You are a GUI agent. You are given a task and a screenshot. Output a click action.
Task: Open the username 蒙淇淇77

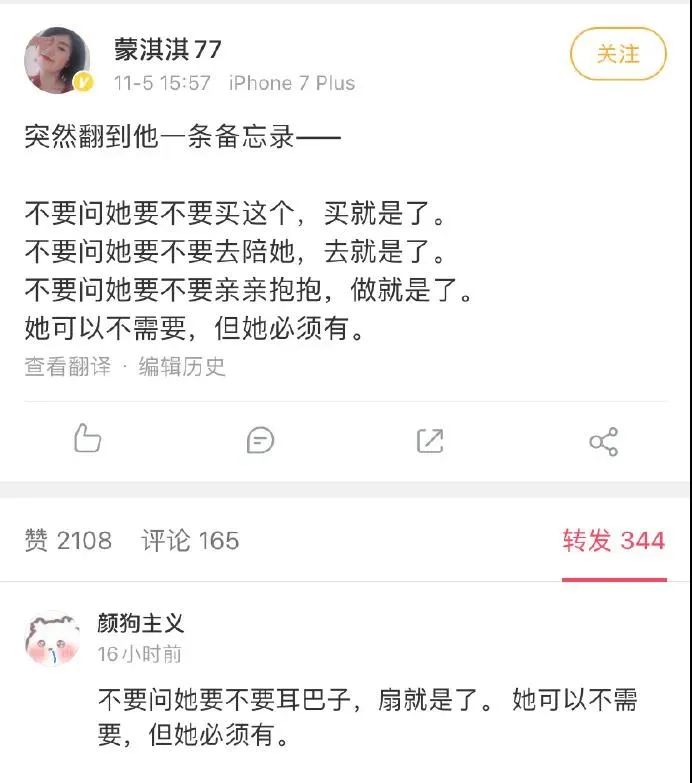pyautogui.click(x=167, y=49)
